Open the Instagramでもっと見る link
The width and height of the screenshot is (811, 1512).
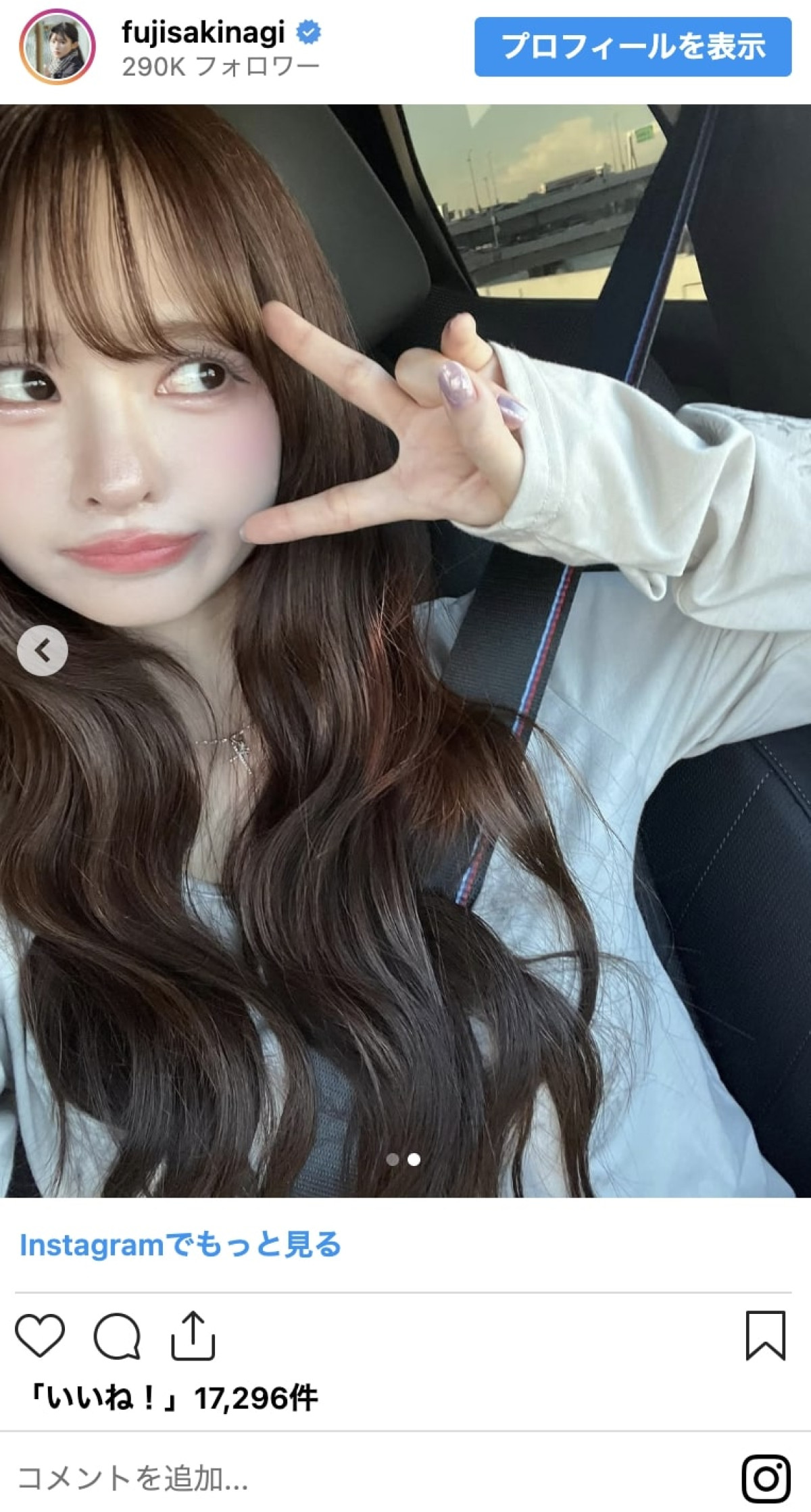tap(180, 1245)
